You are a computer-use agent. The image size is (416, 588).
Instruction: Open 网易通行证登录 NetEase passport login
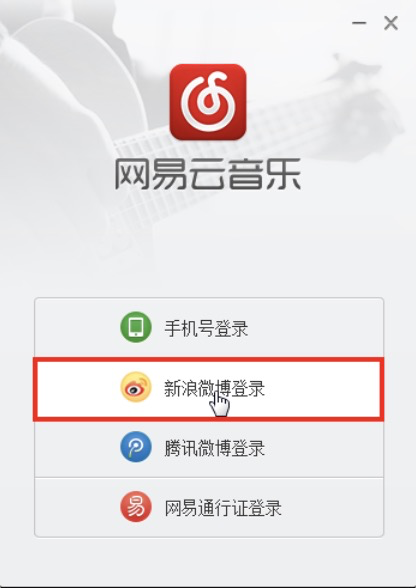click(x=209, y=507)
